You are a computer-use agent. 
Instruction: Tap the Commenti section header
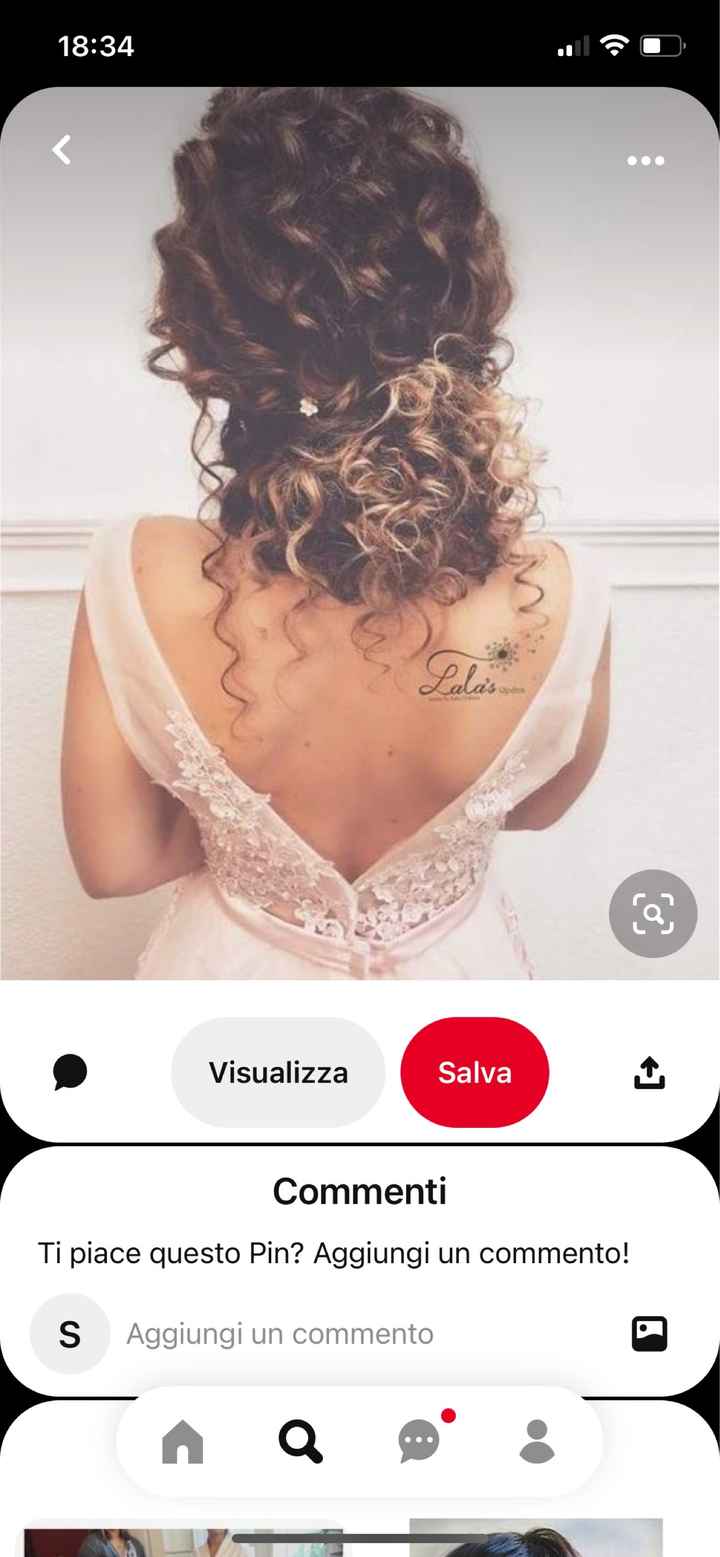click(x=359, y=1190)
